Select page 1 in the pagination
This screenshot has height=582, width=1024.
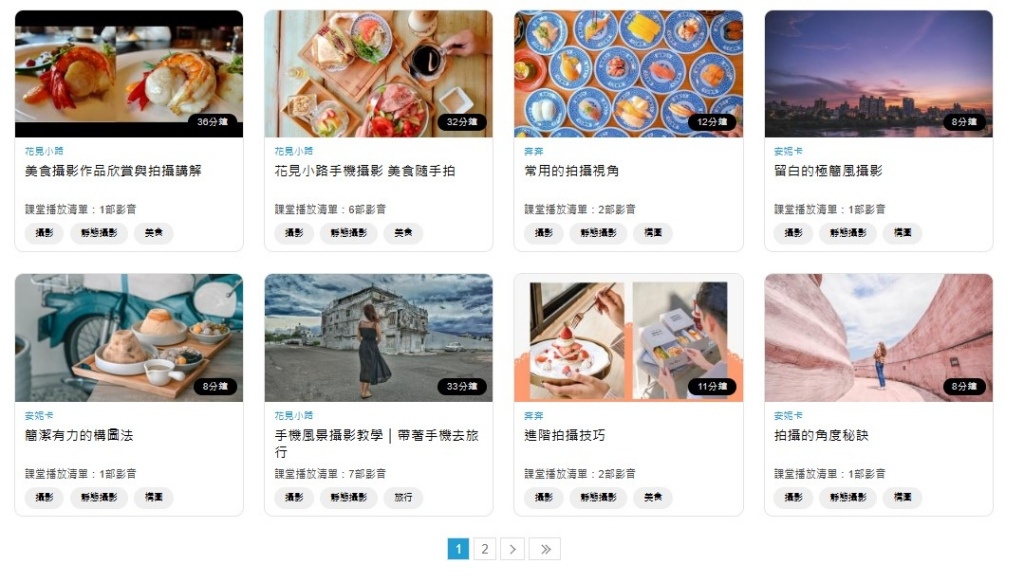458,549
